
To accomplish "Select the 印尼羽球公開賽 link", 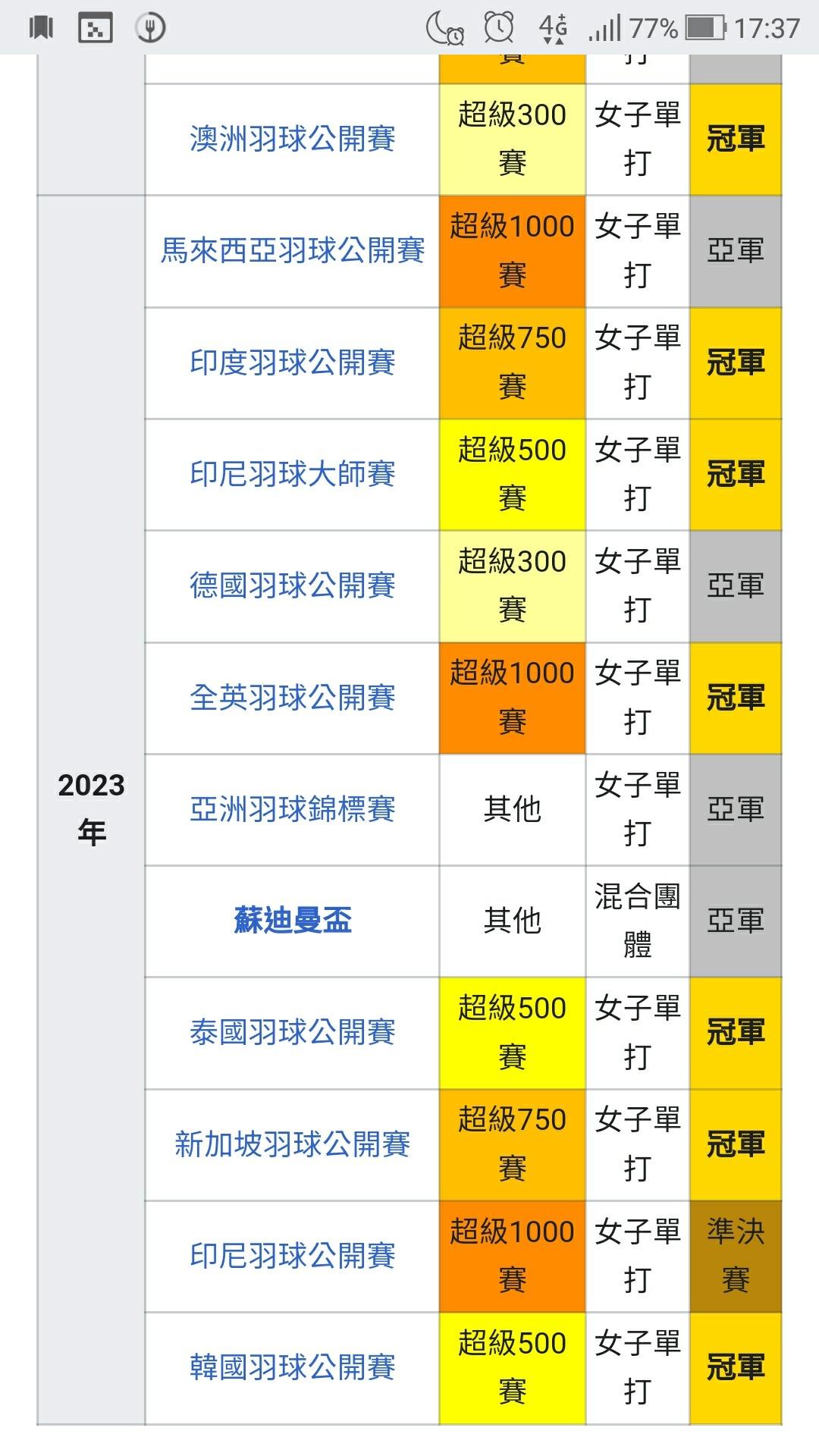I will point(292,1256).
